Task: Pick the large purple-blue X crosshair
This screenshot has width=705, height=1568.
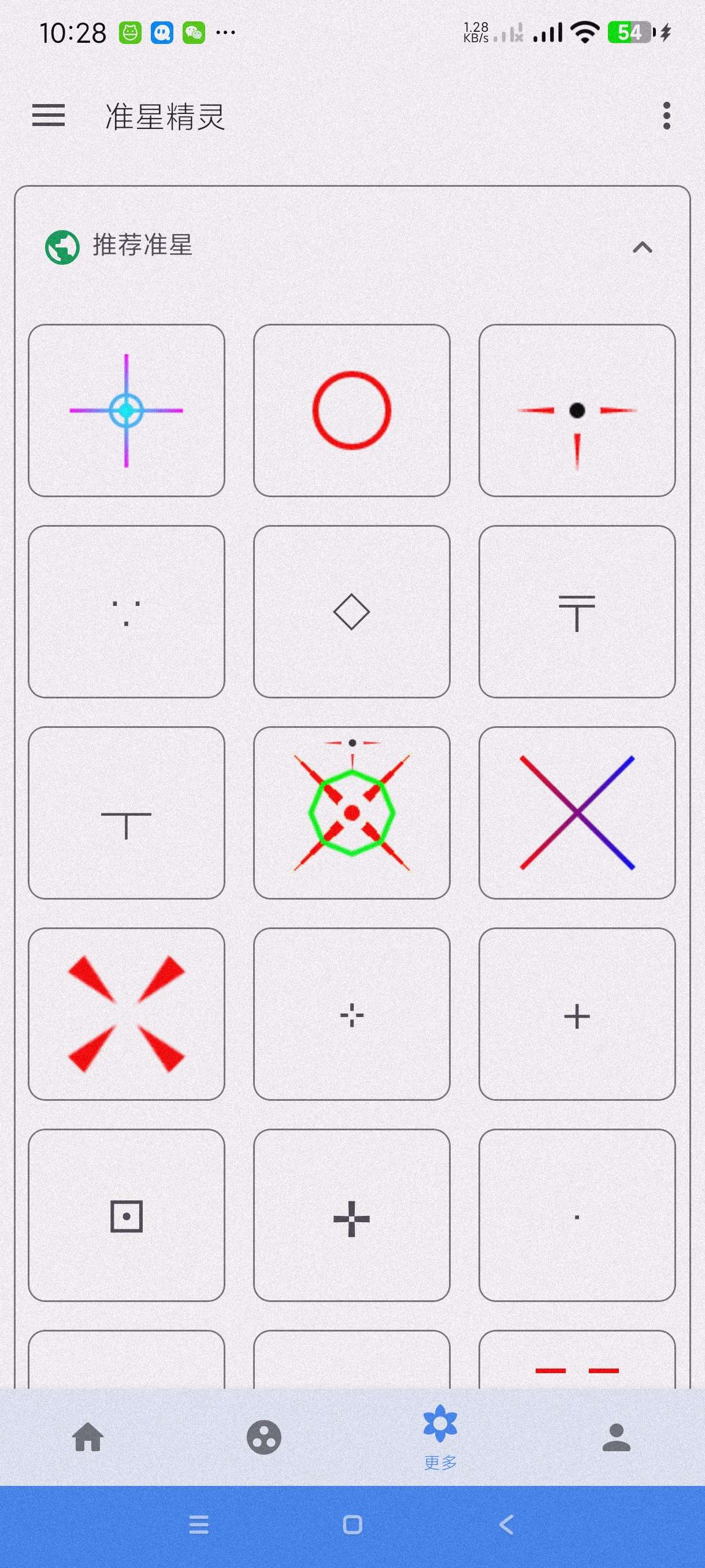Action: coord(577,812)
